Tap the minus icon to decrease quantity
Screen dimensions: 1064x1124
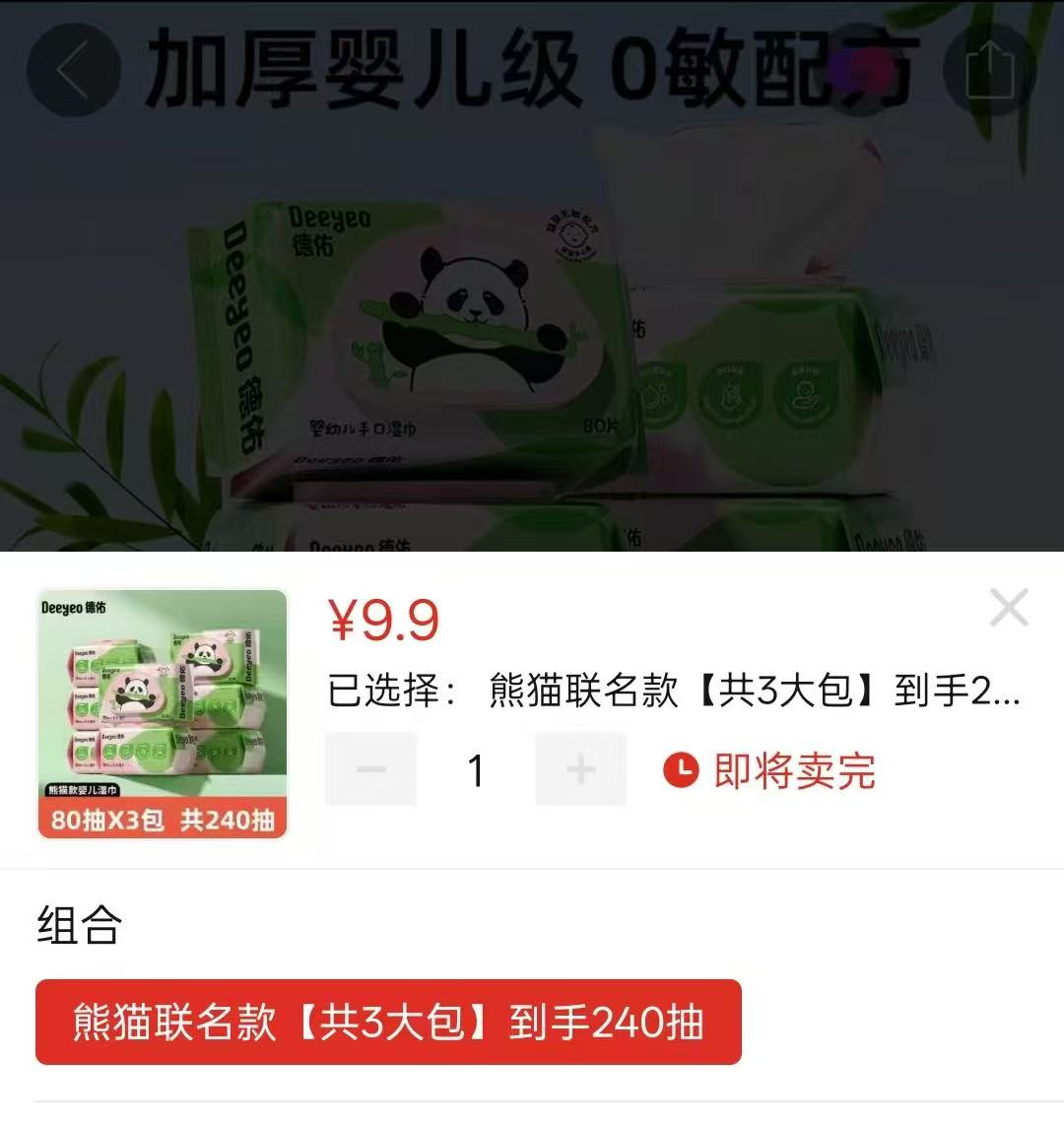[x=370, y=769]
